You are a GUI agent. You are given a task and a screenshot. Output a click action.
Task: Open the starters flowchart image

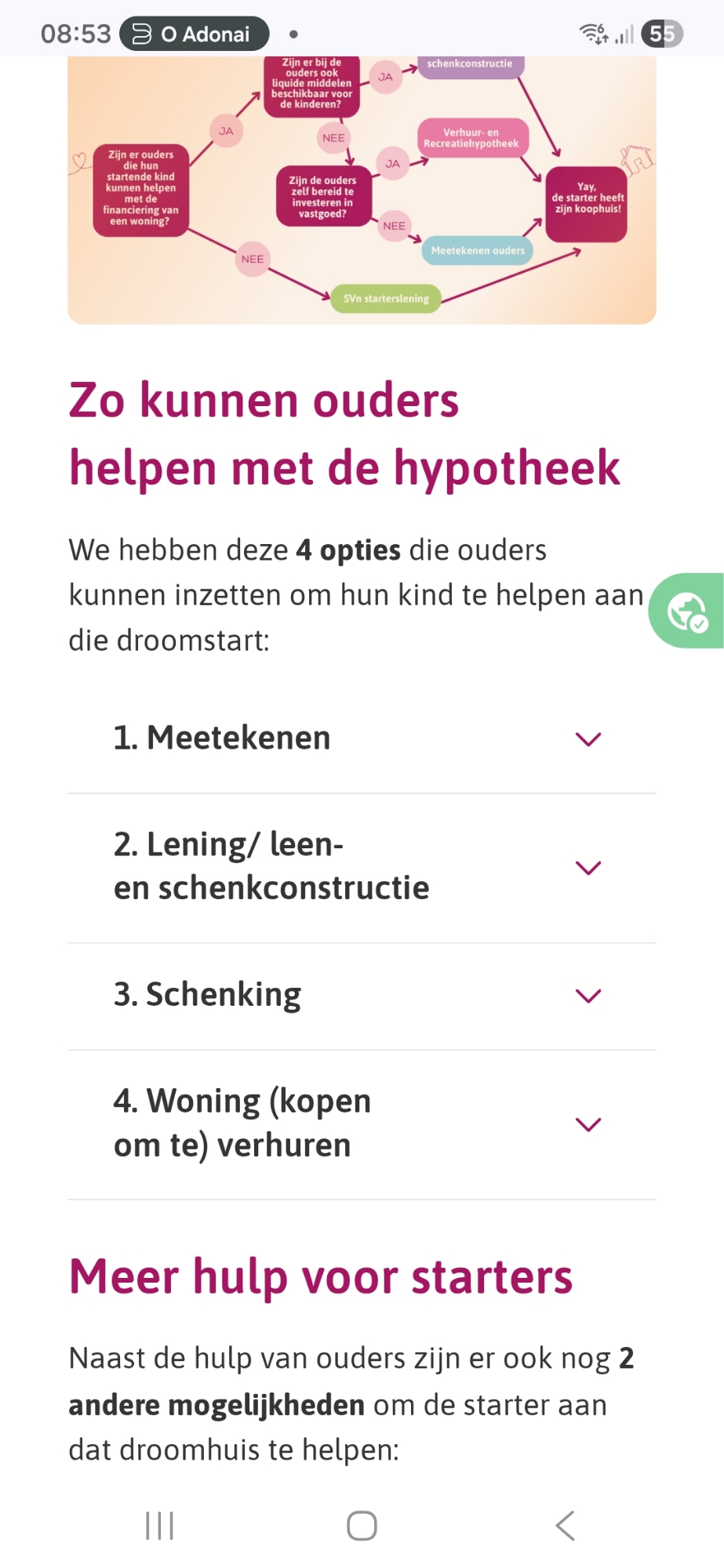(x=362, y=190)
